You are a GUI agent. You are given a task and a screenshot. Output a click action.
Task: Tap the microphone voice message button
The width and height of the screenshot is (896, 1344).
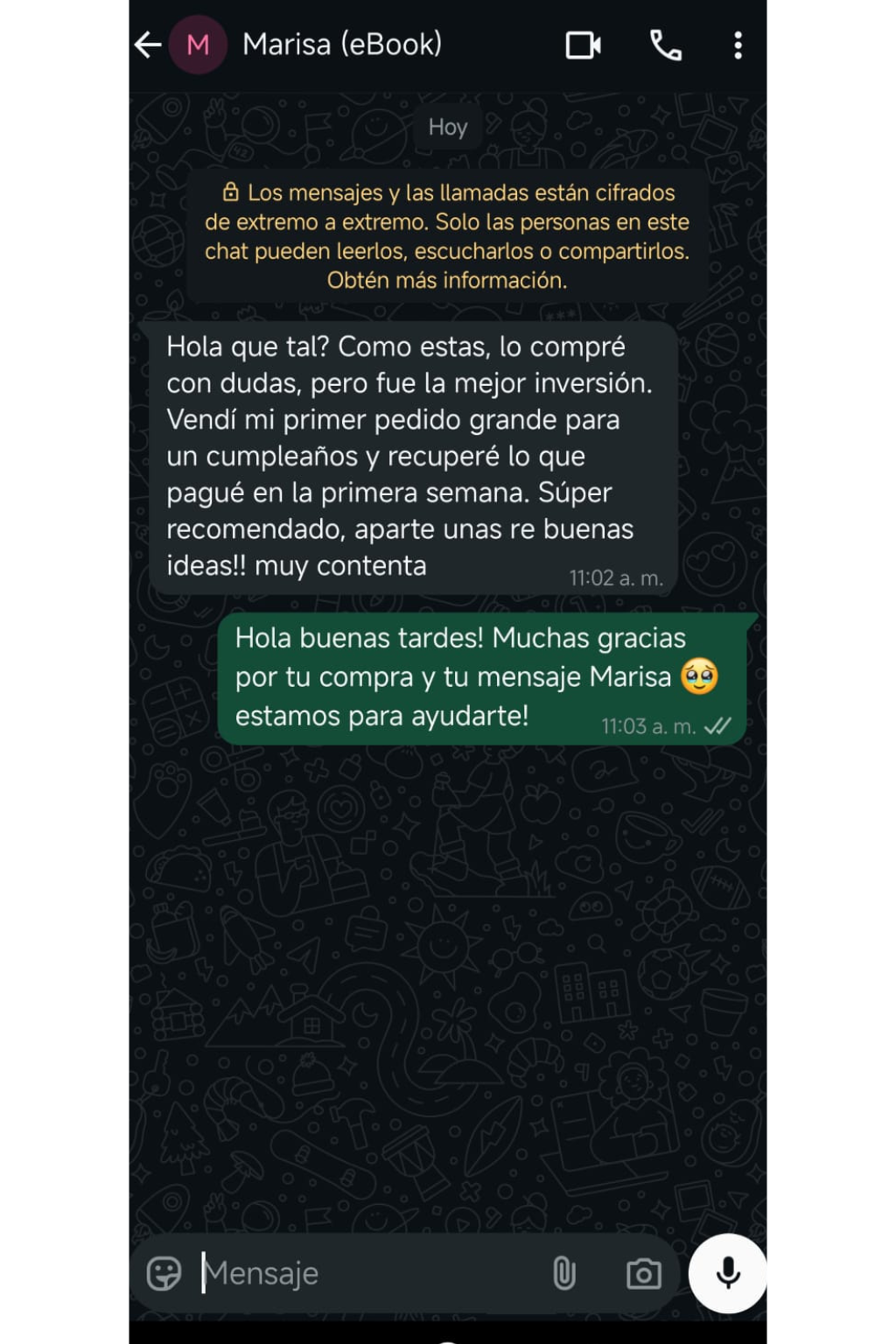point(728,1273)
